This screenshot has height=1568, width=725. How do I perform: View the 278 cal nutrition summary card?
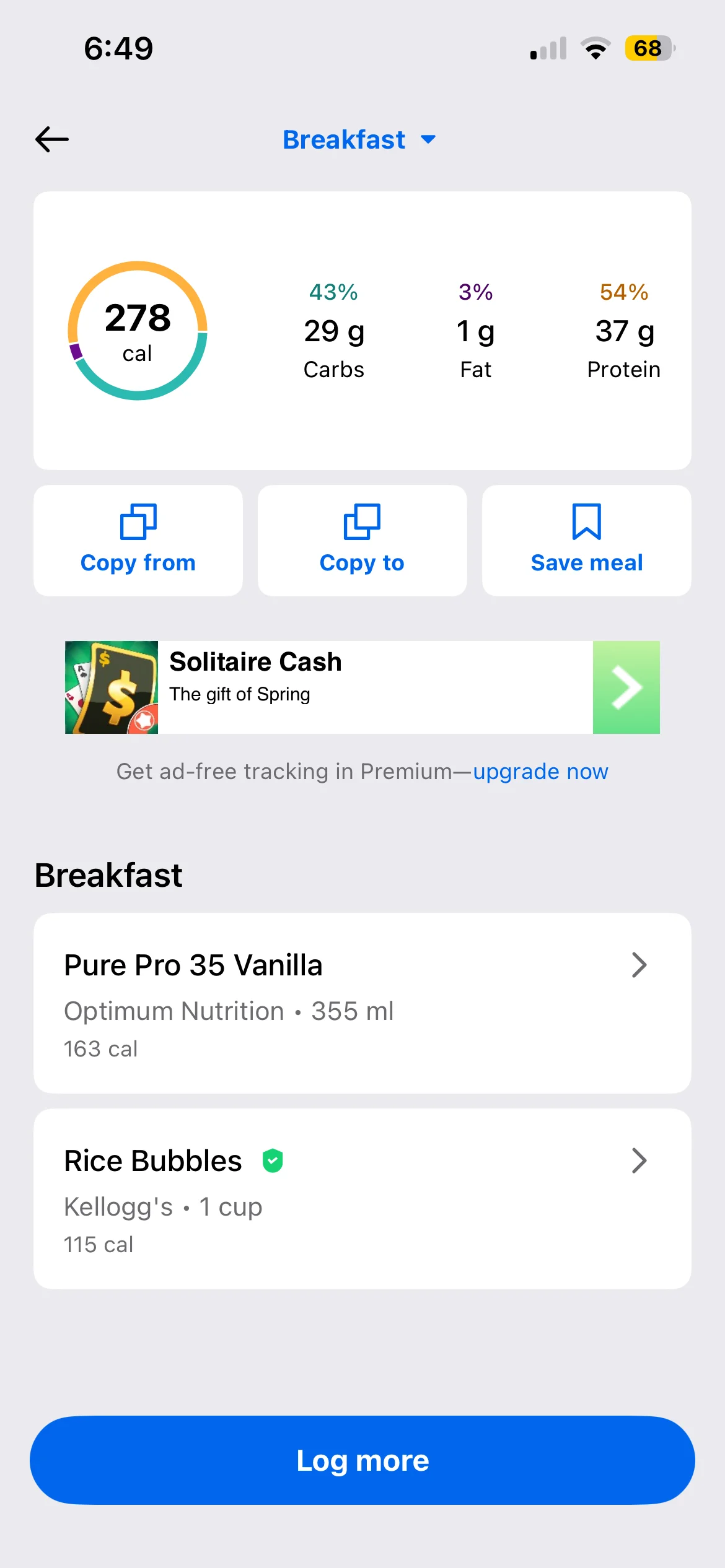click(362, 330)
